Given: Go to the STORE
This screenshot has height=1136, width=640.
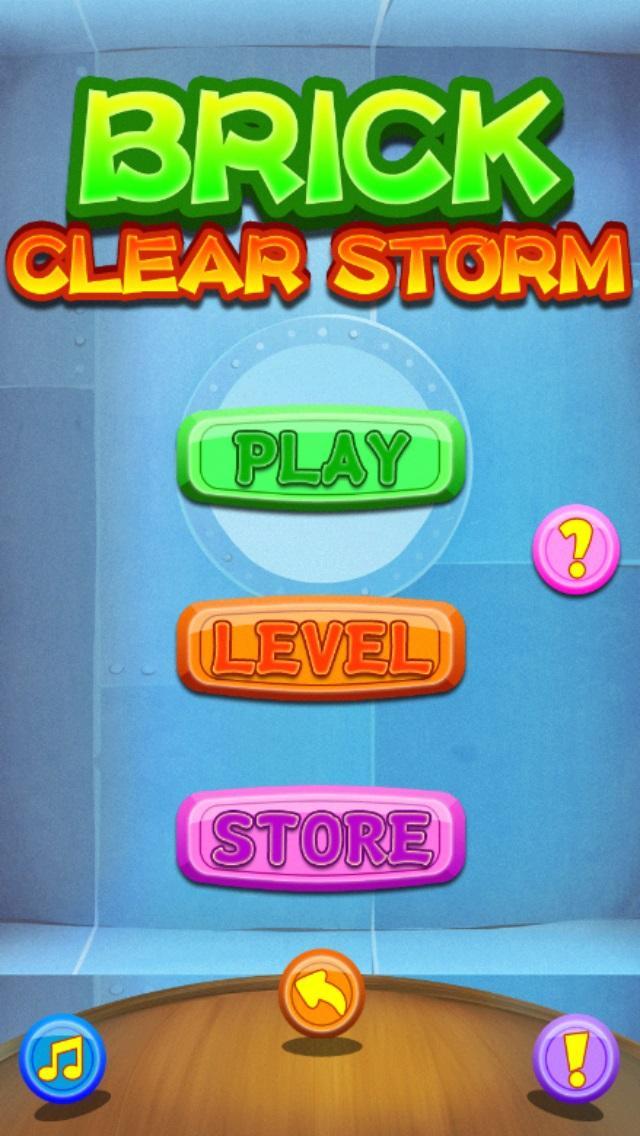Looking at the screenshot, I should click(x=321, y=838).
